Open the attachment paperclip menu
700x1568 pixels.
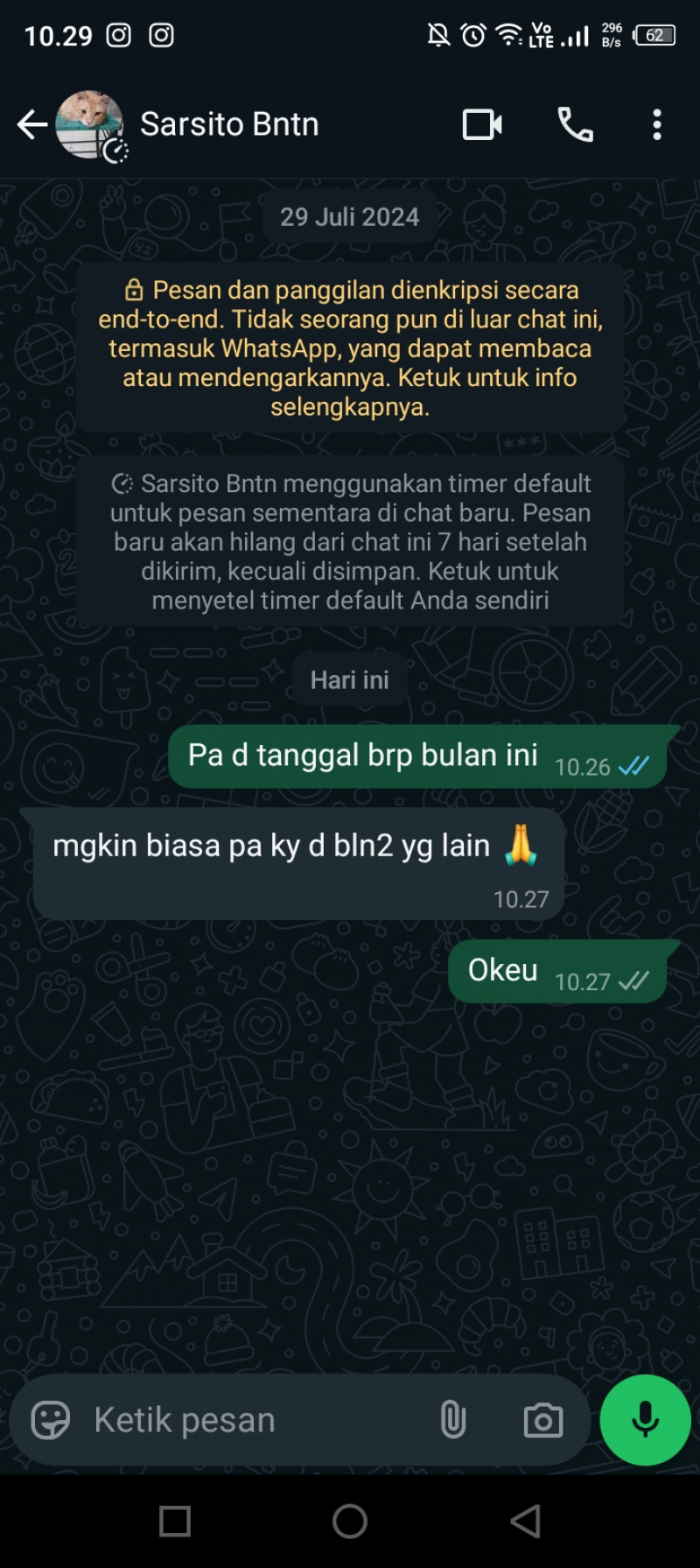[452, 1420]
